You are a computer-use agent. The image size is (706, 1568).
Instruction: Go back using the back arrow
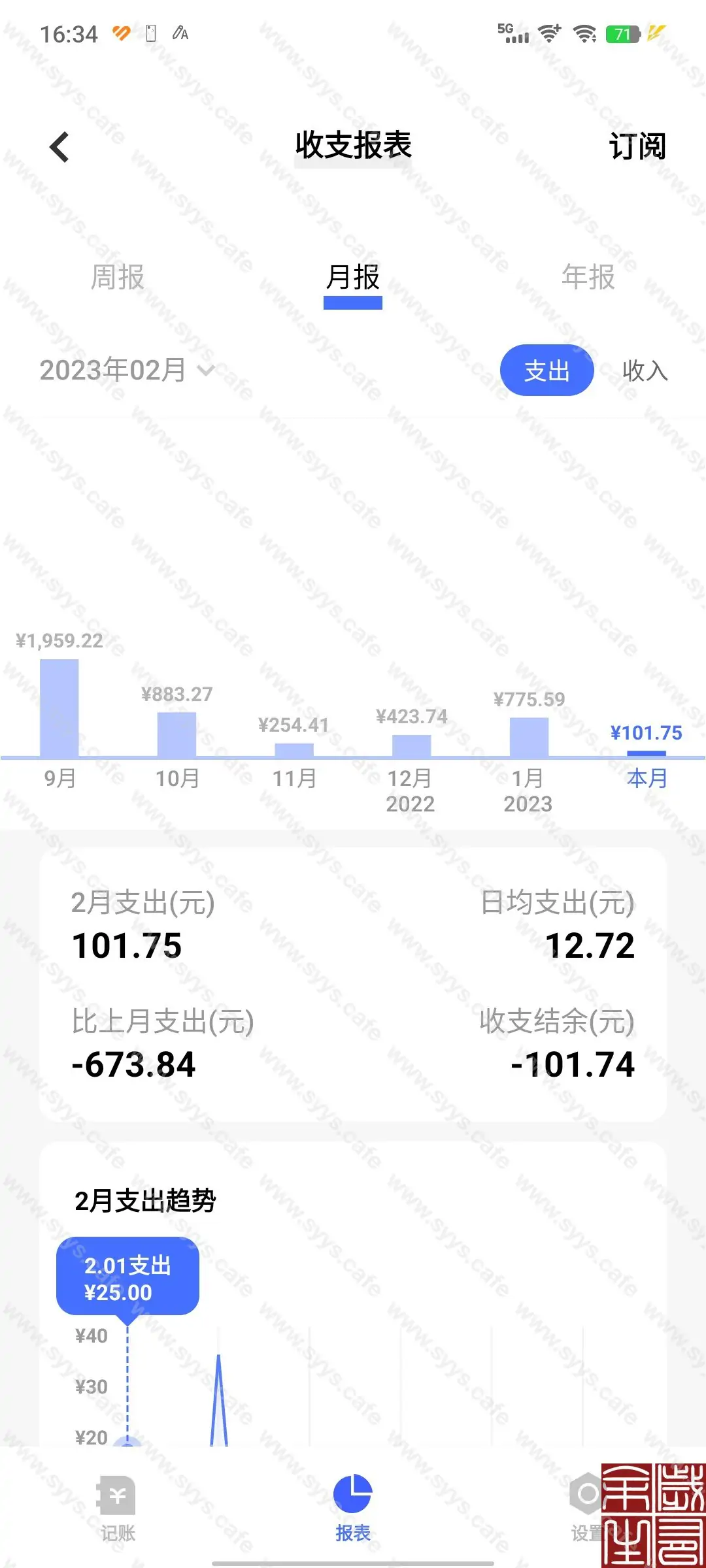[x=59, y=146]
